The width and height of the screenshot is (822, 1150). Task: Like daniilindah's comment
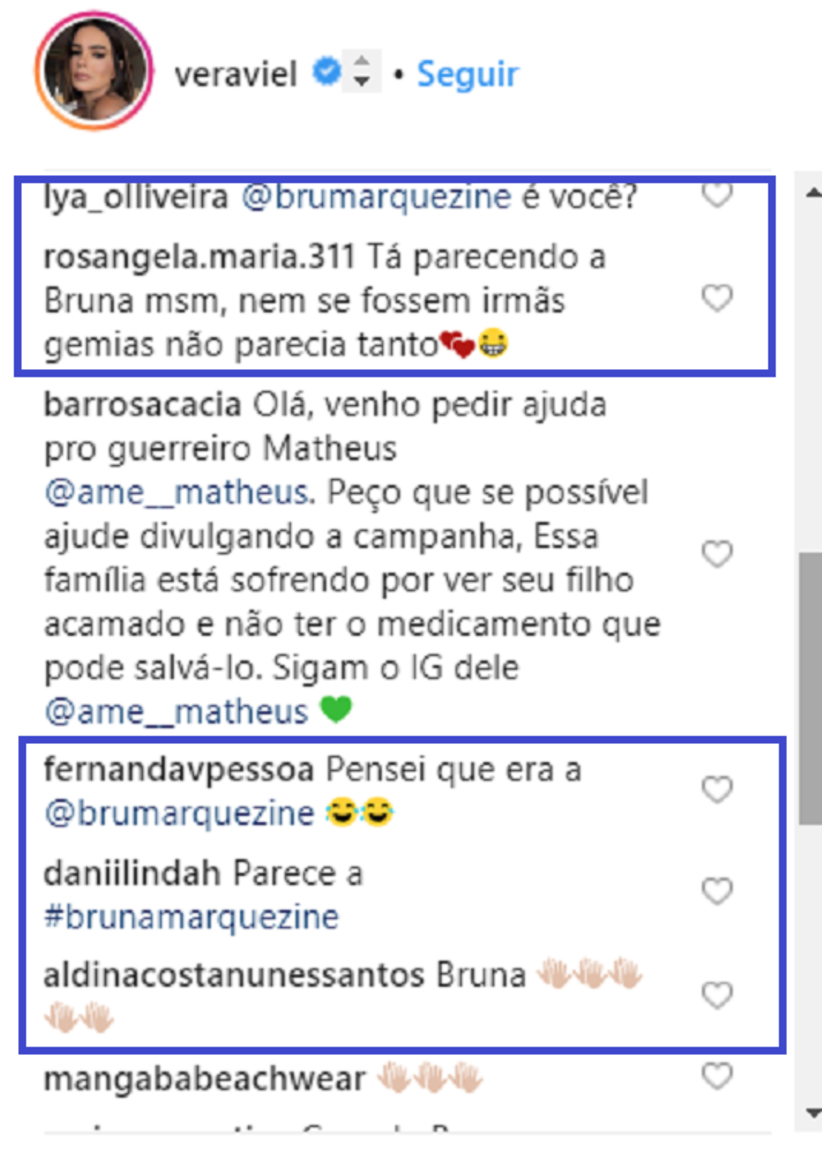tap(717, 890)
